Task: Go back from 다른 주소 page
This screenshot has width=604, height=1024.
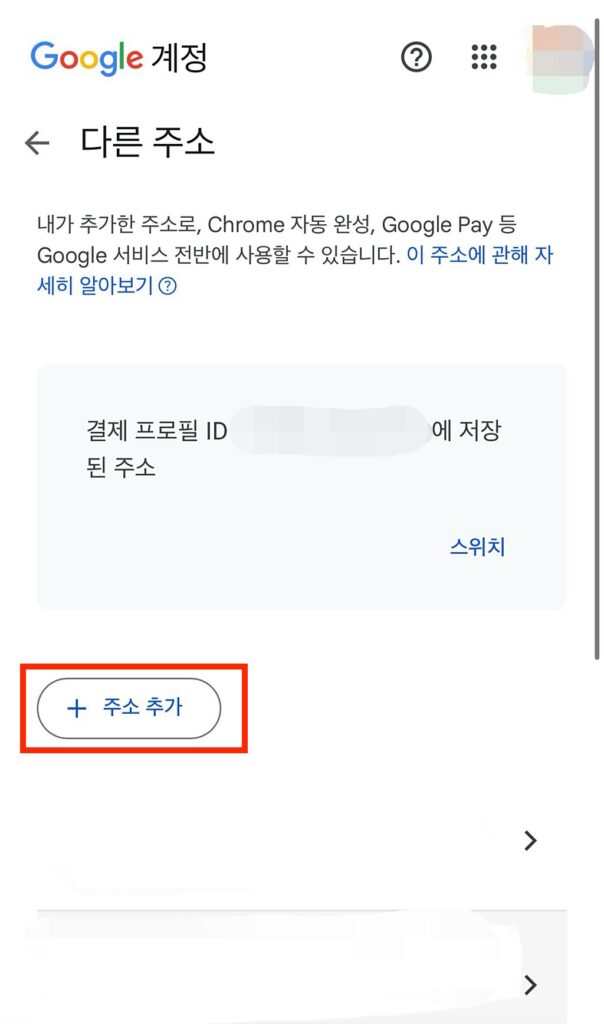Action: coord(37,144)
